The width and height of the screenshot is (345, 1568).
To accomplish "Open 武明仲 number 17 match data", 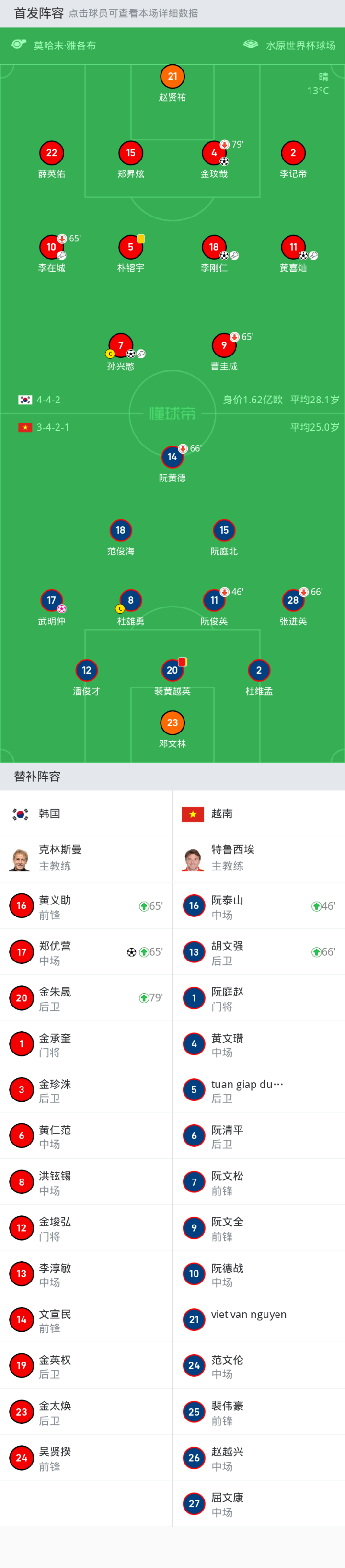I will (52, 600).
